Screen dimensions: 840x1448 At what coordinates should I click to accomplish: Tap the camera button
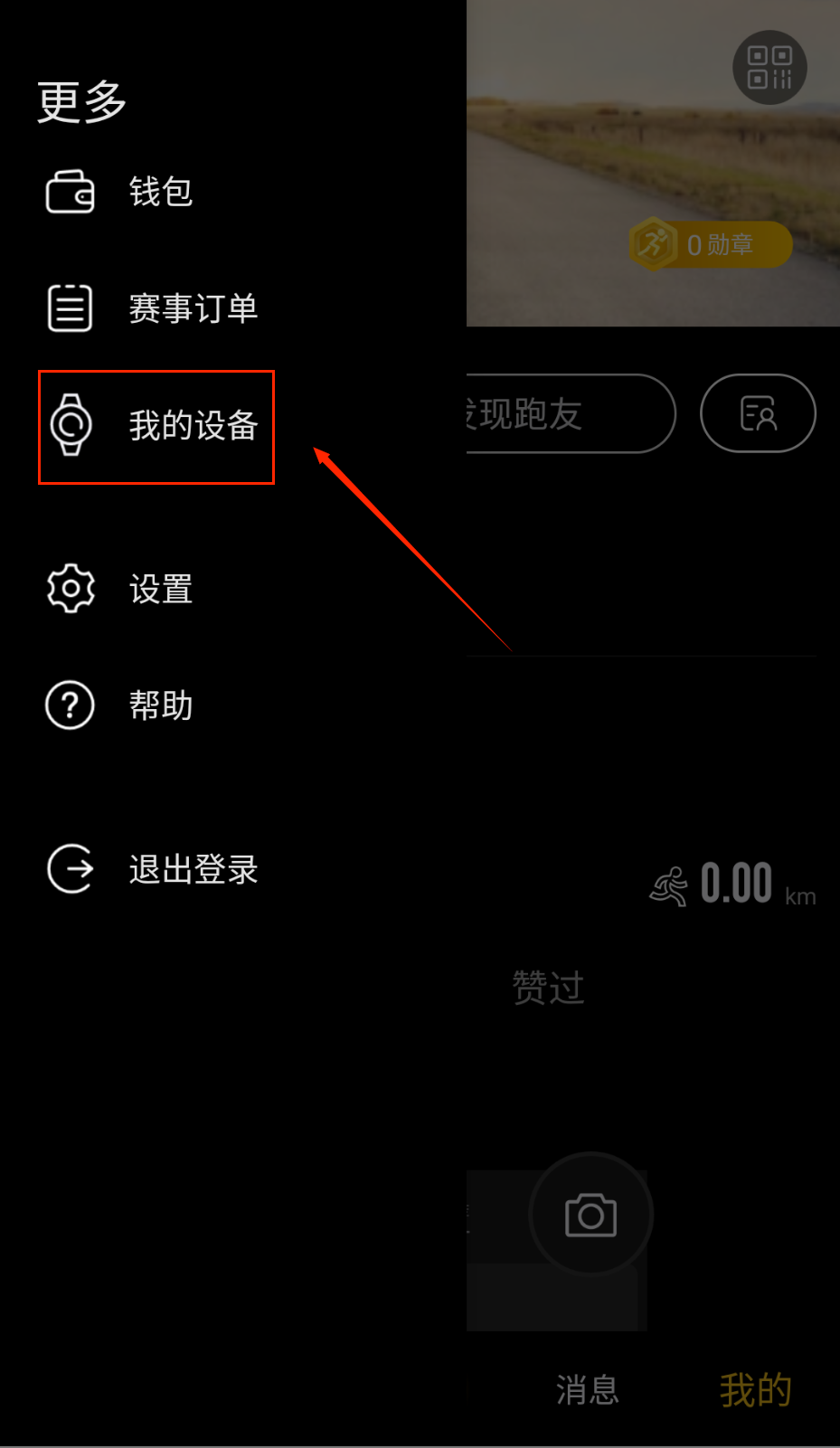(590, 1215)
